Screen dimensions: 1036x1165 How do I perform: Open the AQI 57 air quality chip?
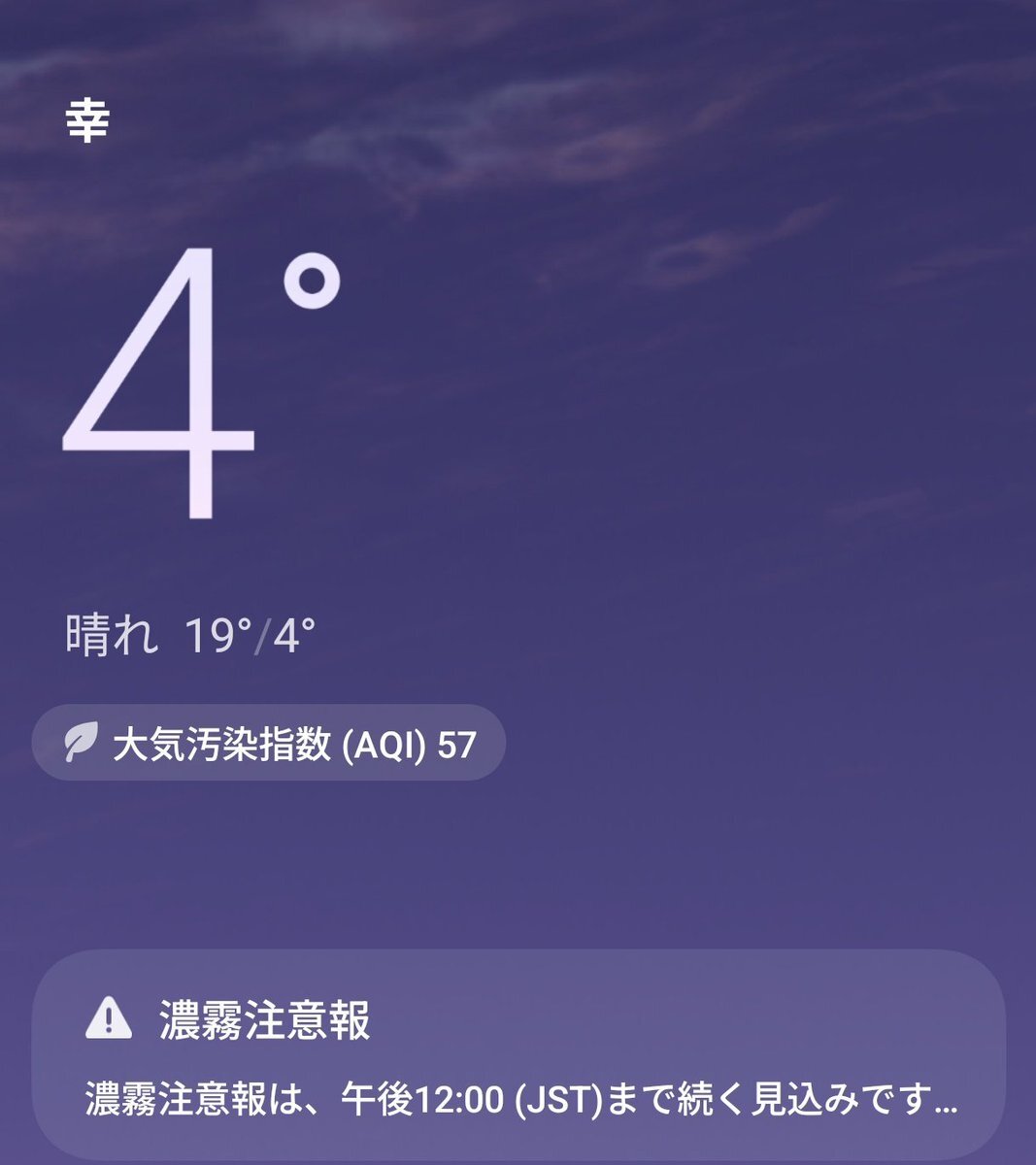268,744
